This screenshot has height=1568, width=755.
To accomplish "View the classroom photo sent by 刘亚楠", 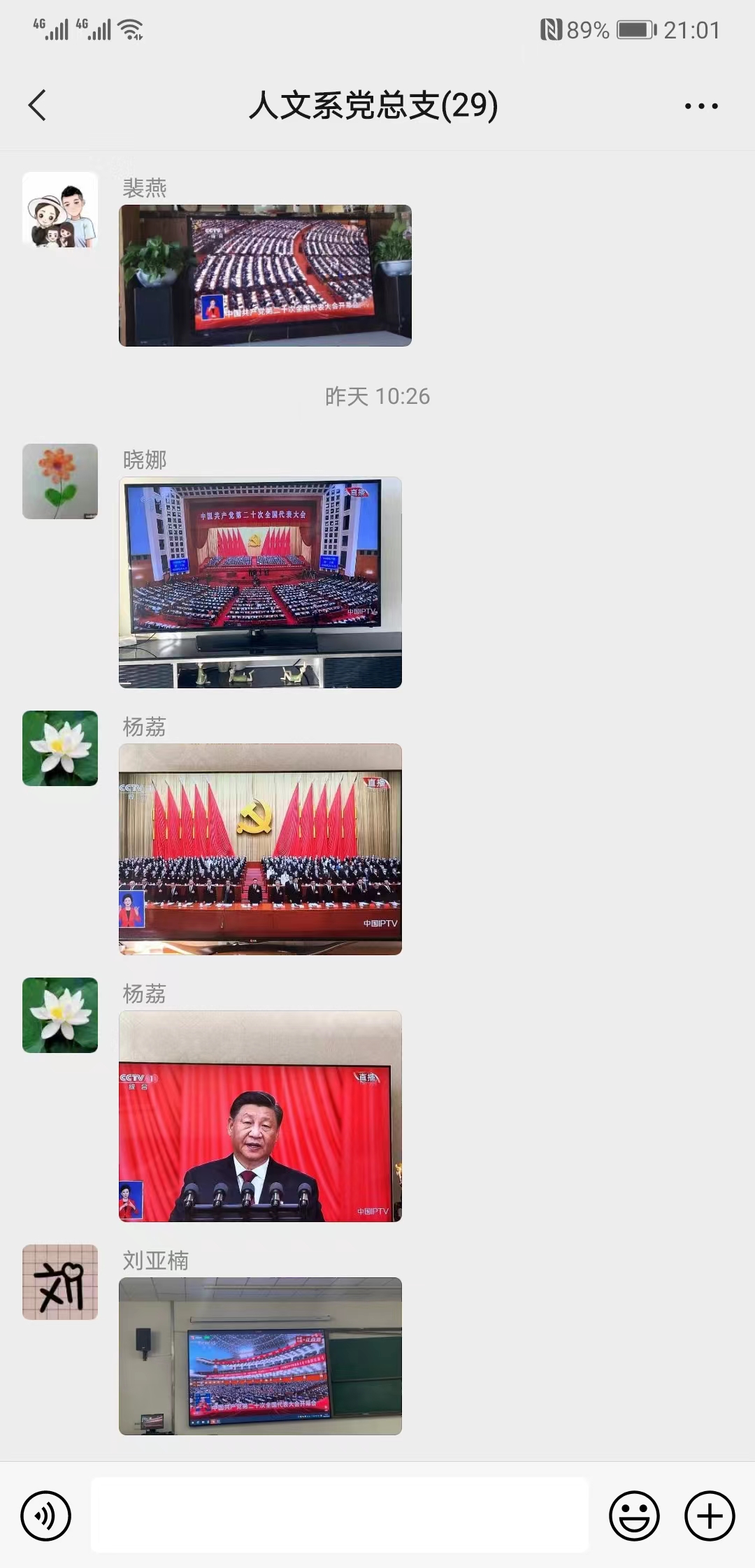I will click(x=260, y=1356).
